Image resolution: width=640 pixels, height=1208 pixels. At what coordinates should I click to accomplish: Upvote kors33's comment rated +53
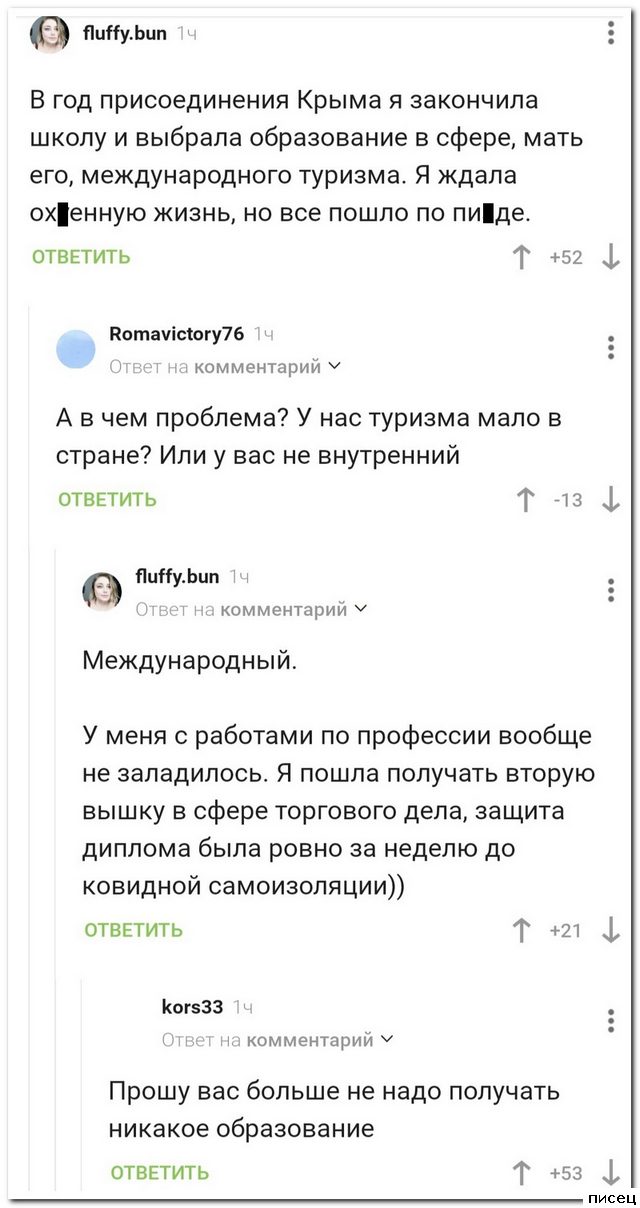pos(522,1172)
